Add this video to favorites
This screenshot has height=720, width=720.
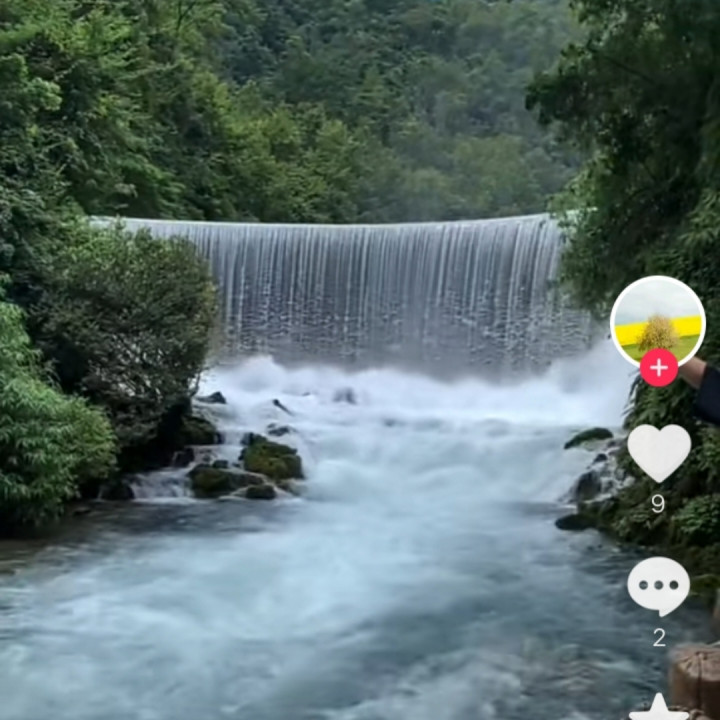pyautogui.click(x=658, y=709)
